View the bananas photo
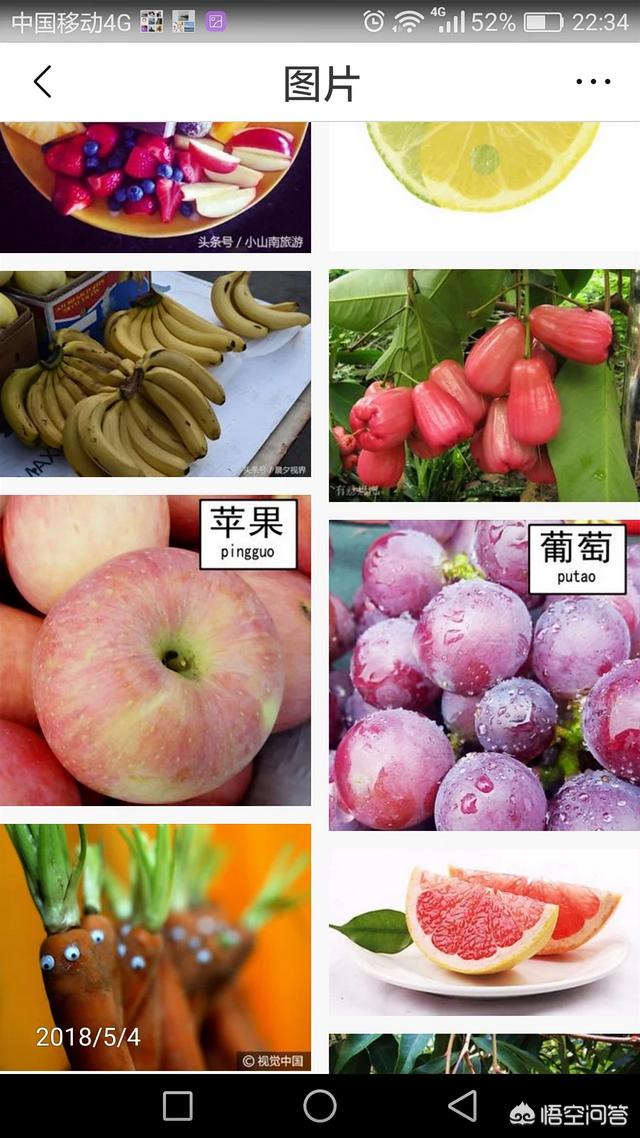Screen dimensions: 640x1138 coord(155,374)
